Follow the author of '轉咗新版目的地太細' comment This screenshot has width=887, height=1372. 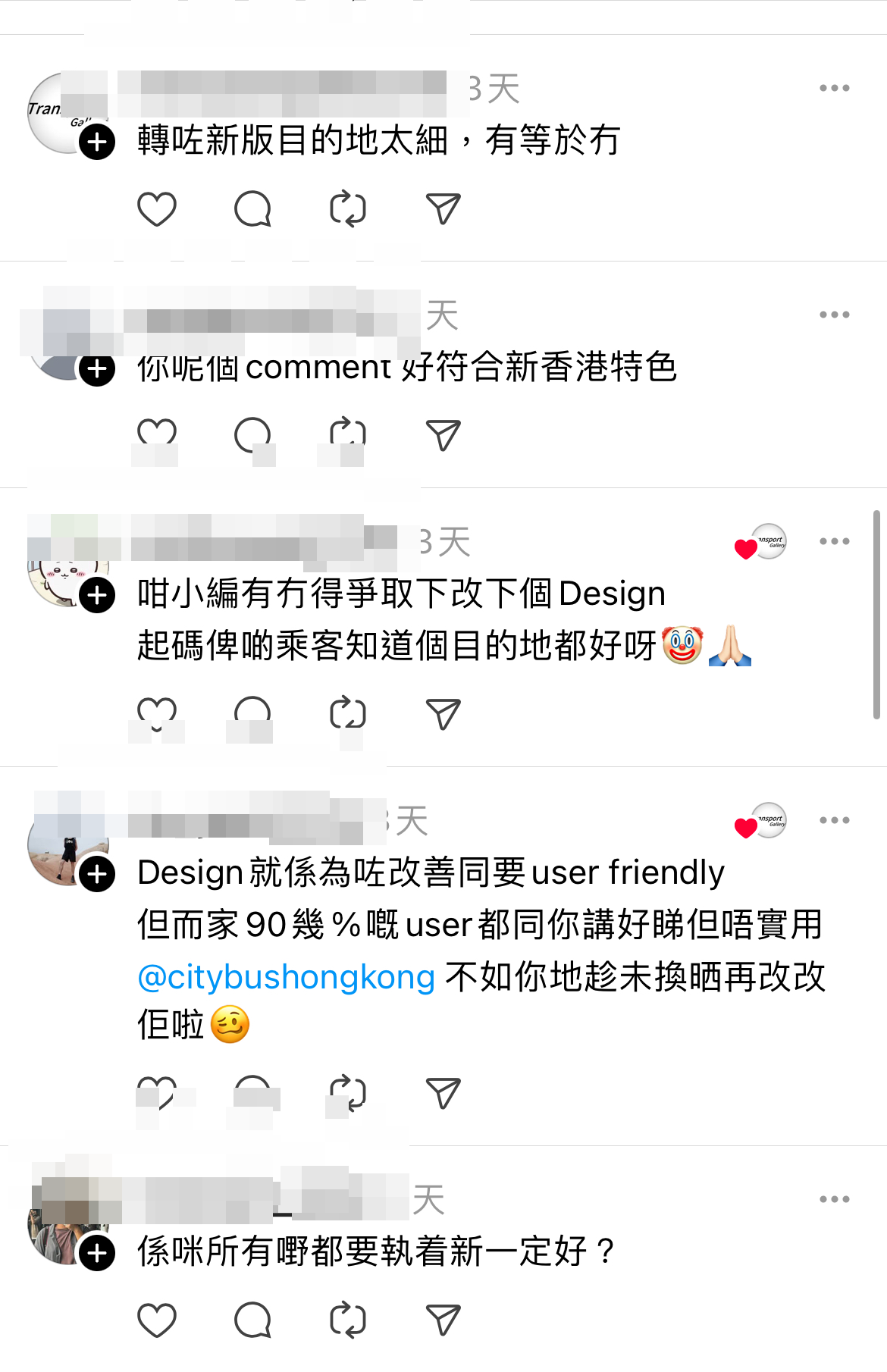pyautogui.click(x=98, y=143)
